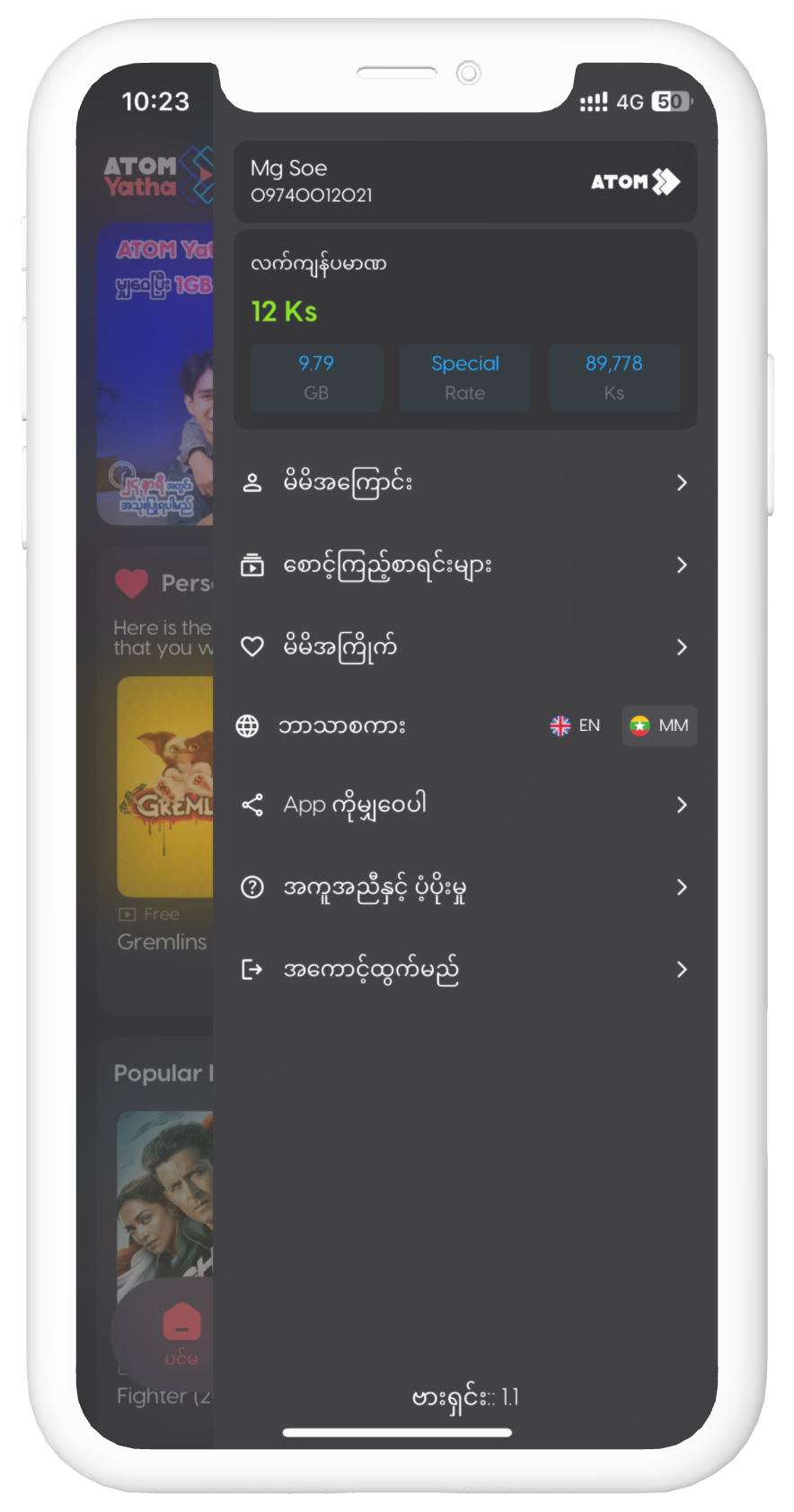Select the MM language option
This screenshot has width=794, height=1512.
click(659, 725)
